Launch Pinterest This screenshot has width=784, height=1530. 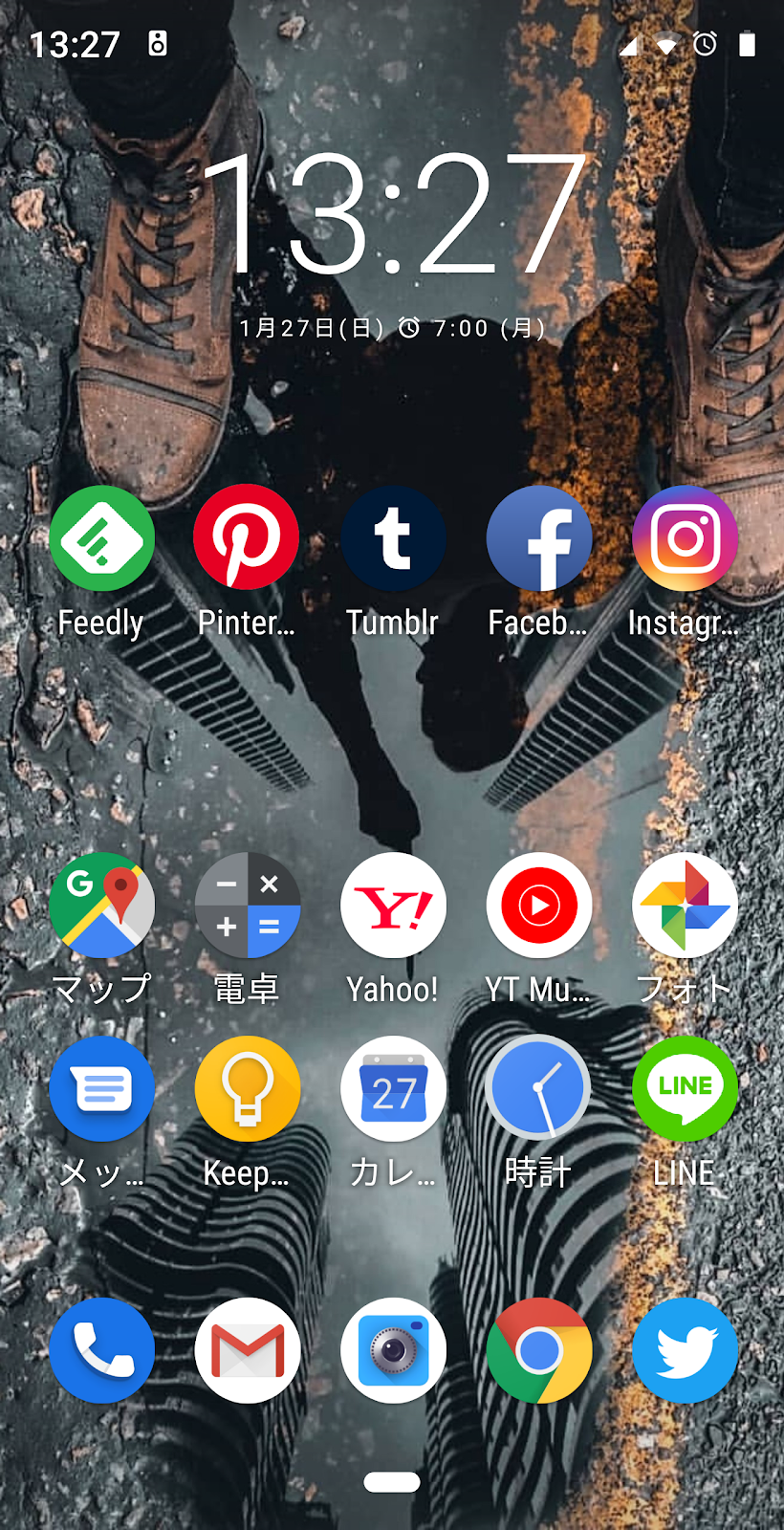(x=247, y=538)
